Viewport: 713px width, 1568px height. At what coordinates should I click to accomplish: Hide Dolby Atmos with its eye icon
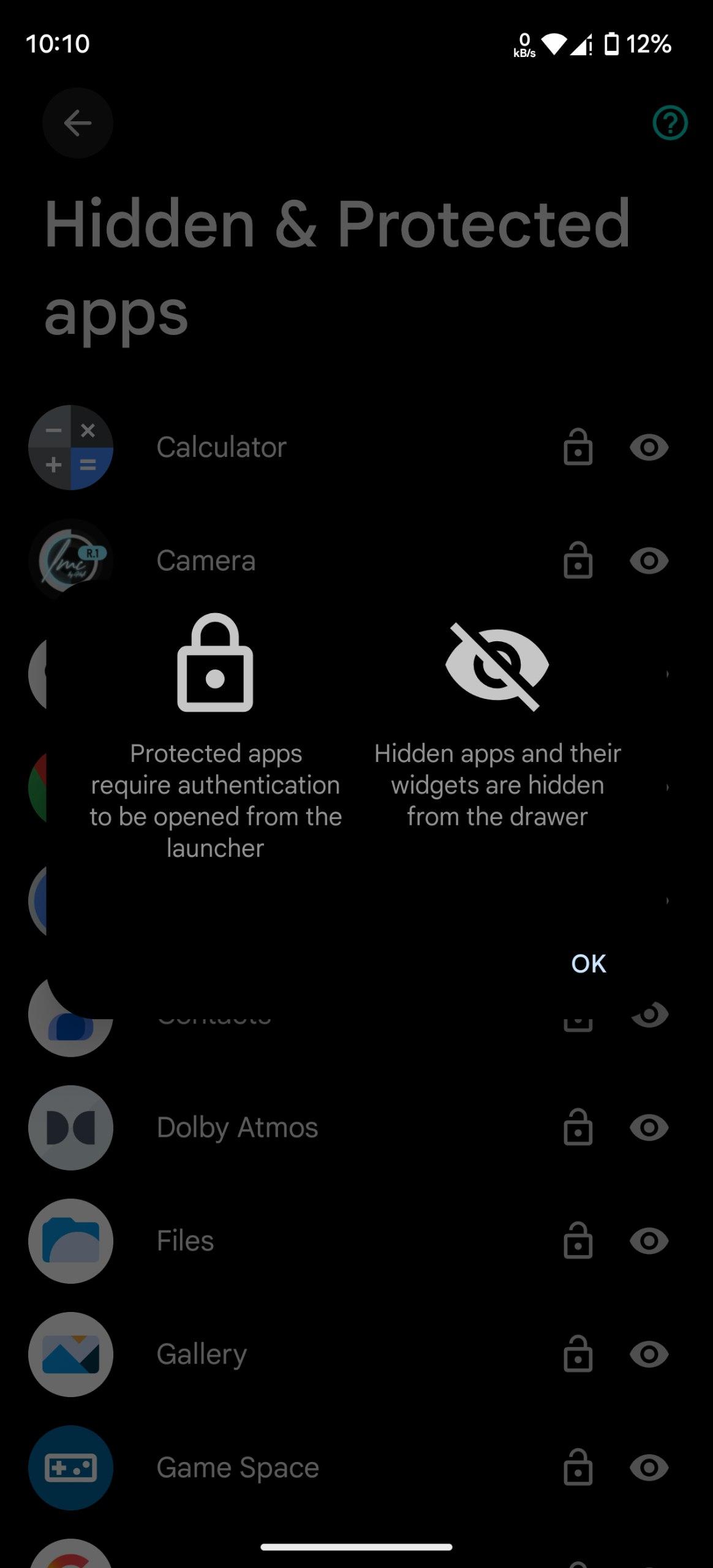(649, 1128)
